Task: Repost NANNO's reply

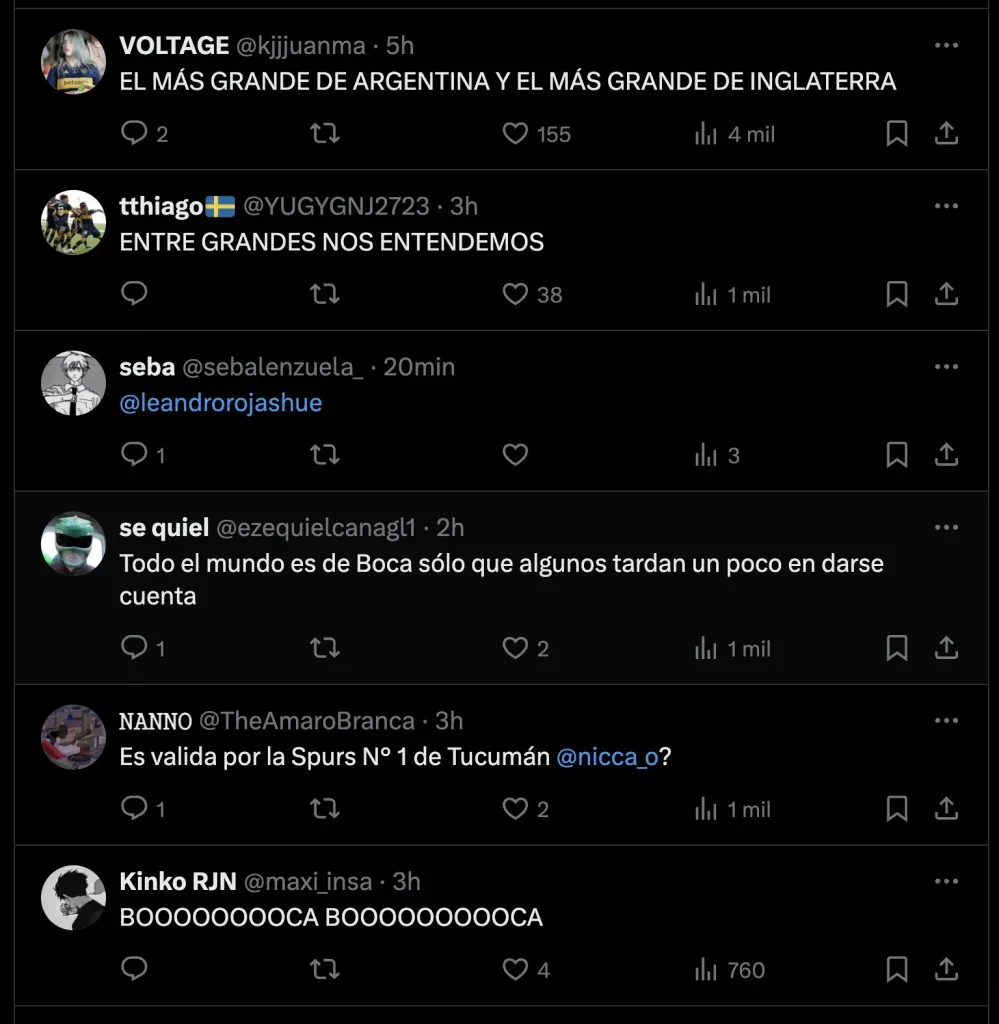Action: (324, 808)
